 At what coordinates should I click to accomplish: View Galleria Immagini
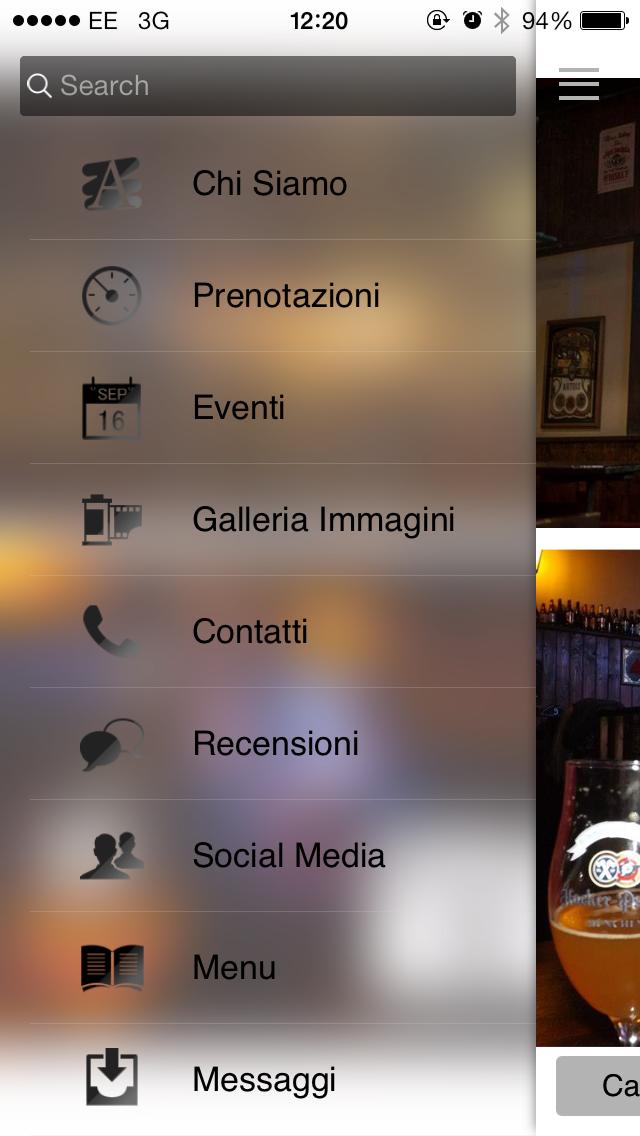click(323, 520)
